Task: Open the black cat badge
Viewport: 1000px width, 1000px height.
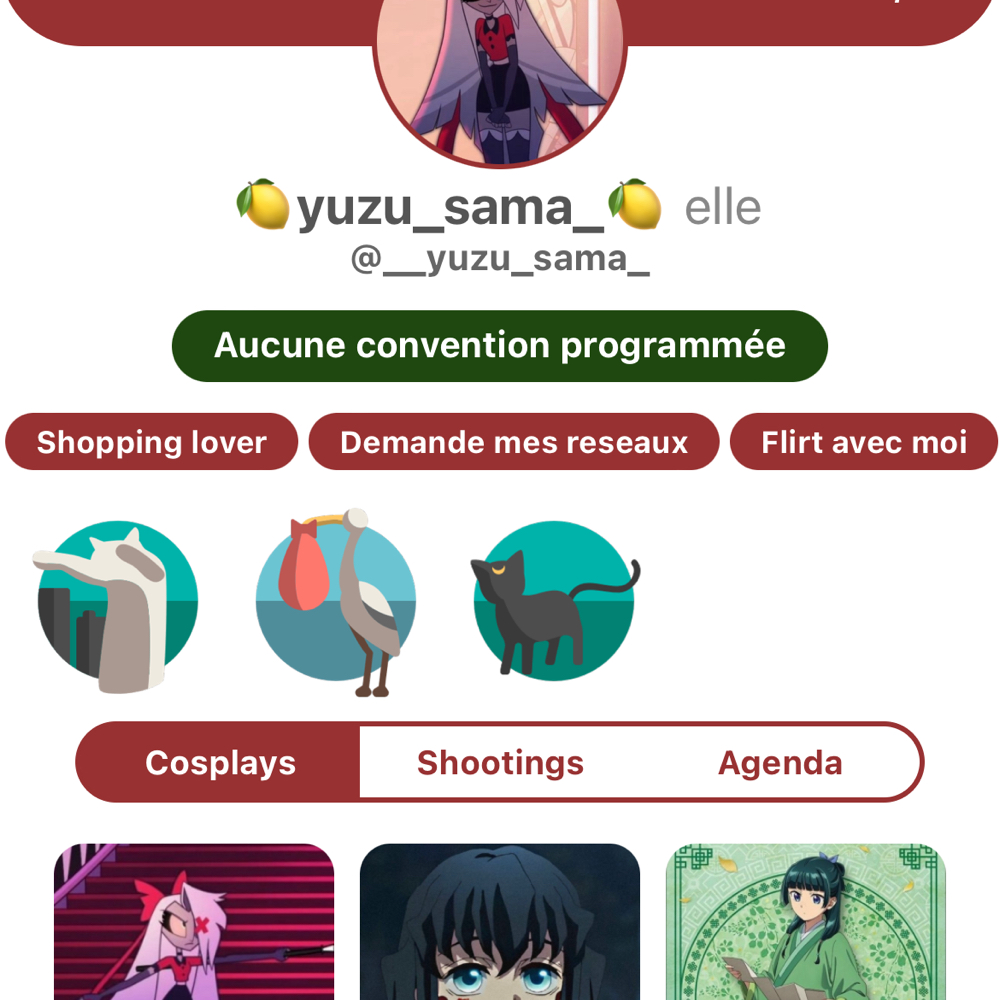Action: (x=554, y=602)
